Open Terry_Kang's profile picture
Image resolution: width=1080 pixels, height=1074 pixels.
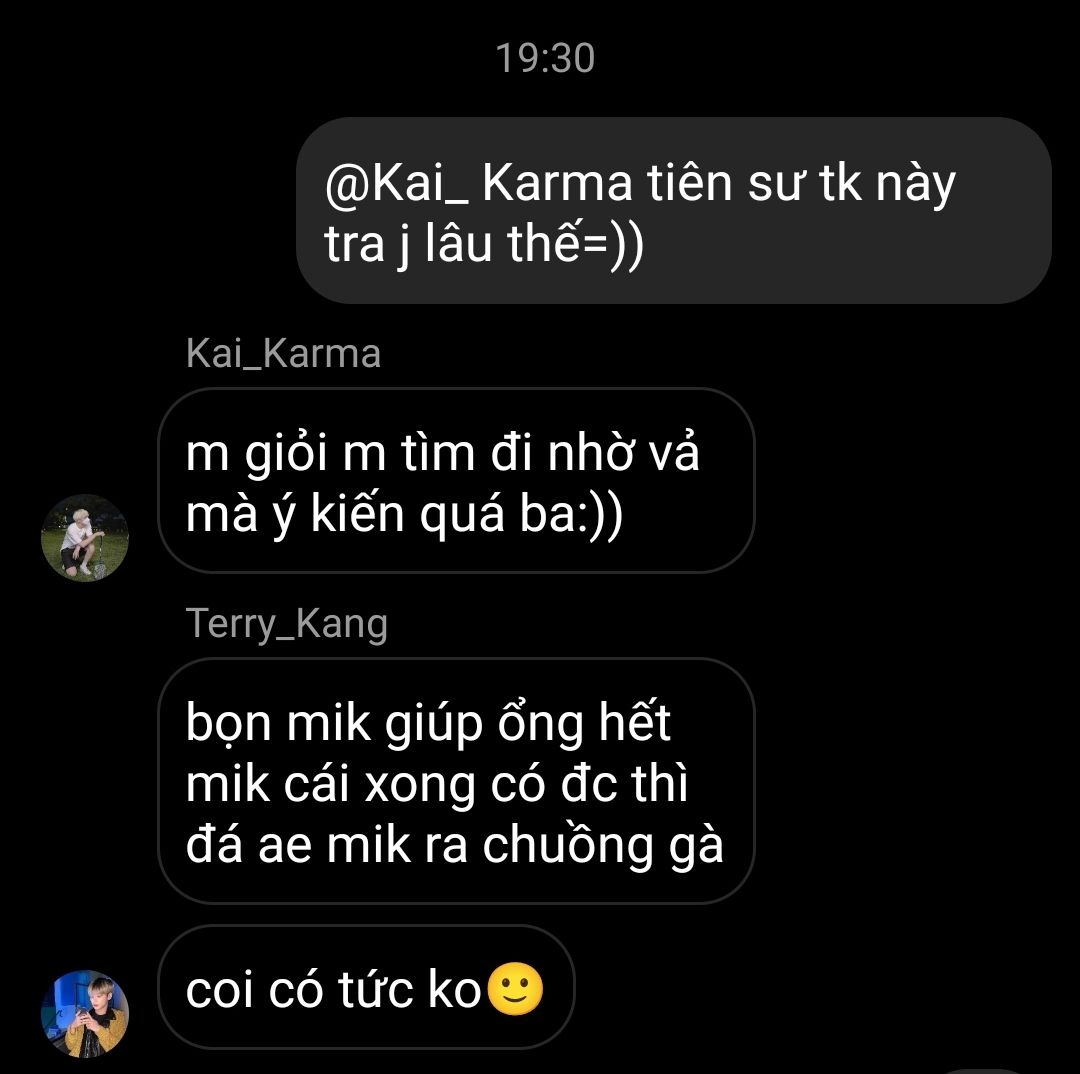85,1012
